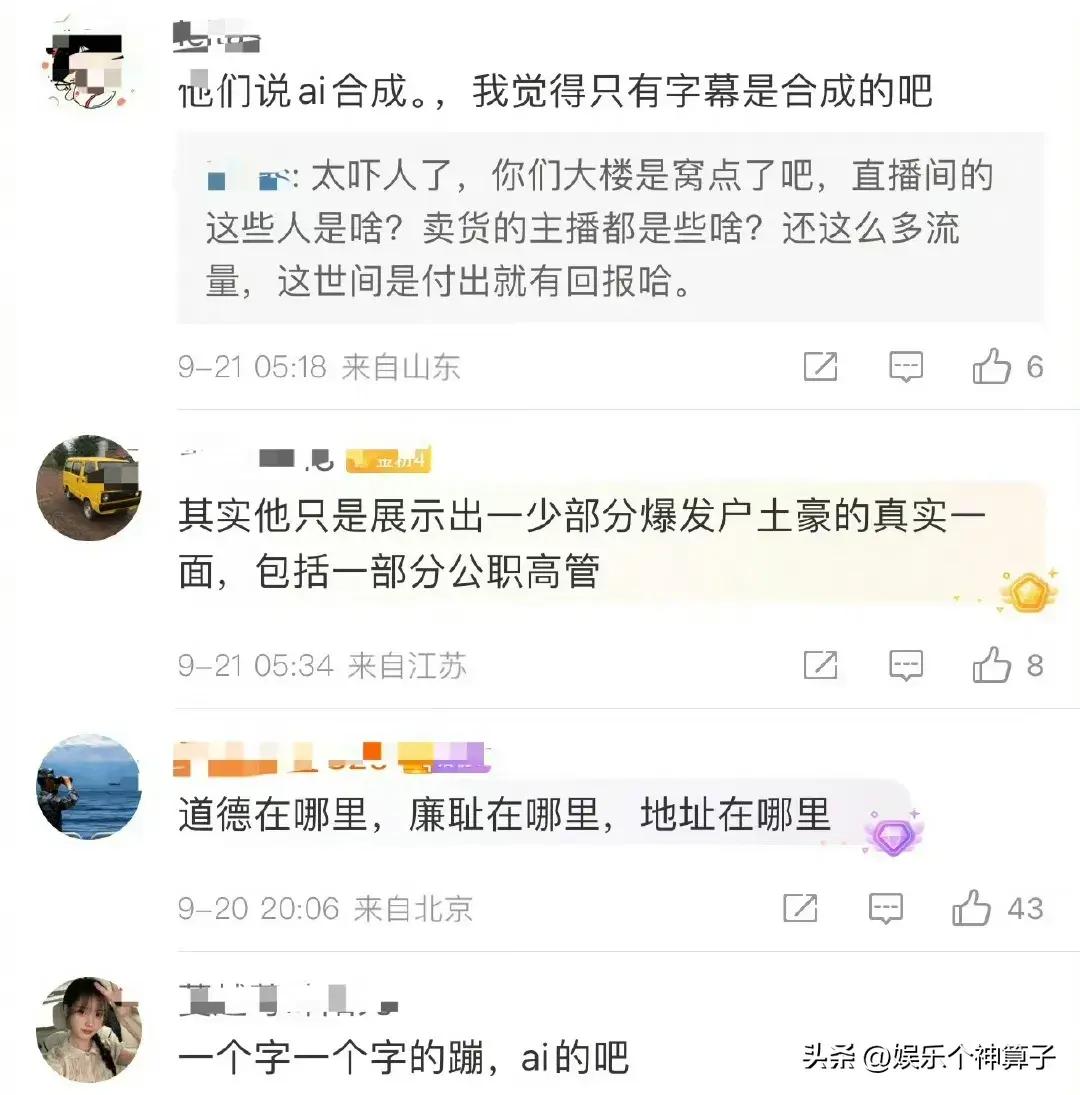1080x1095 pixels.
Task: Repost the comment posted at 9-20 20:06
Action: (800, 908)
